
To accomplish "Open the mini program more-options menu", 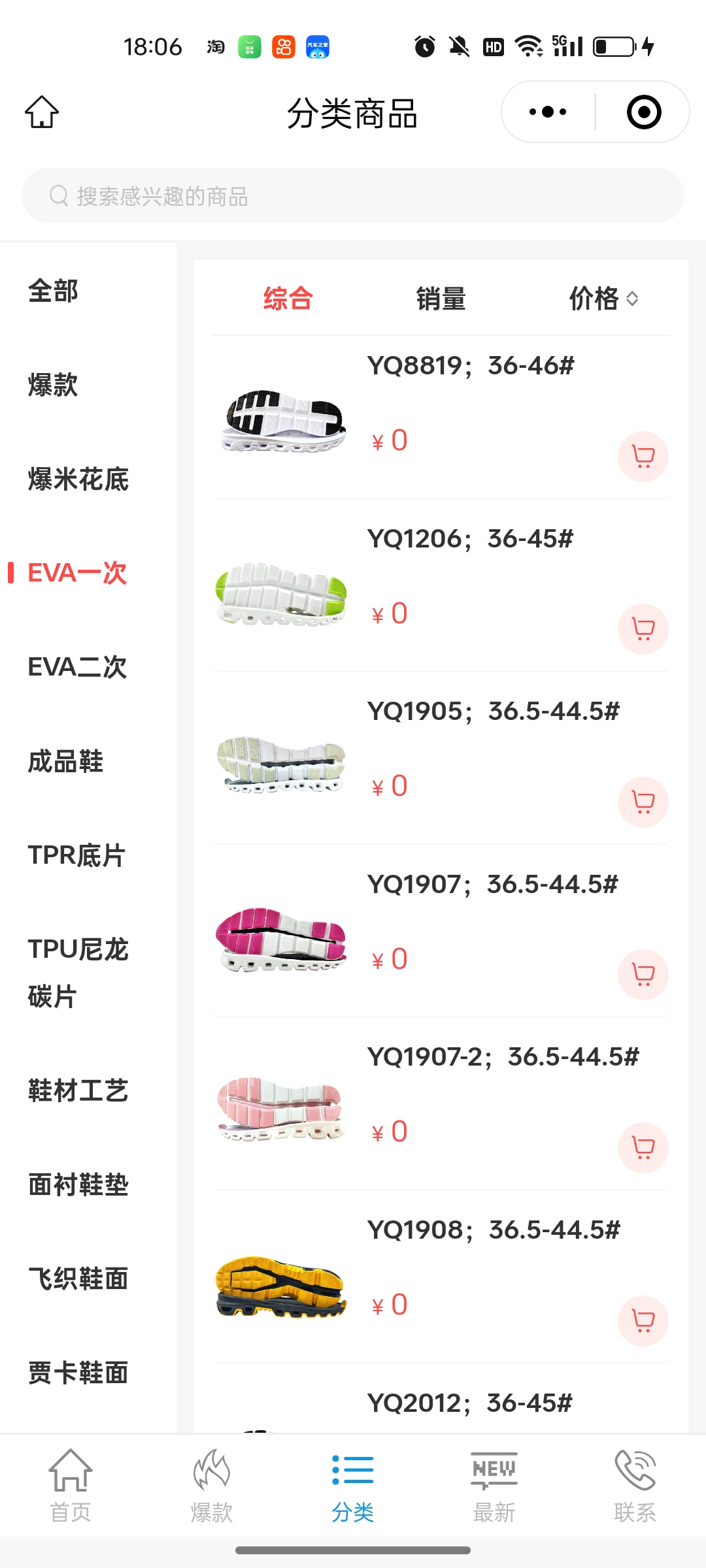I will pos(548,112).
